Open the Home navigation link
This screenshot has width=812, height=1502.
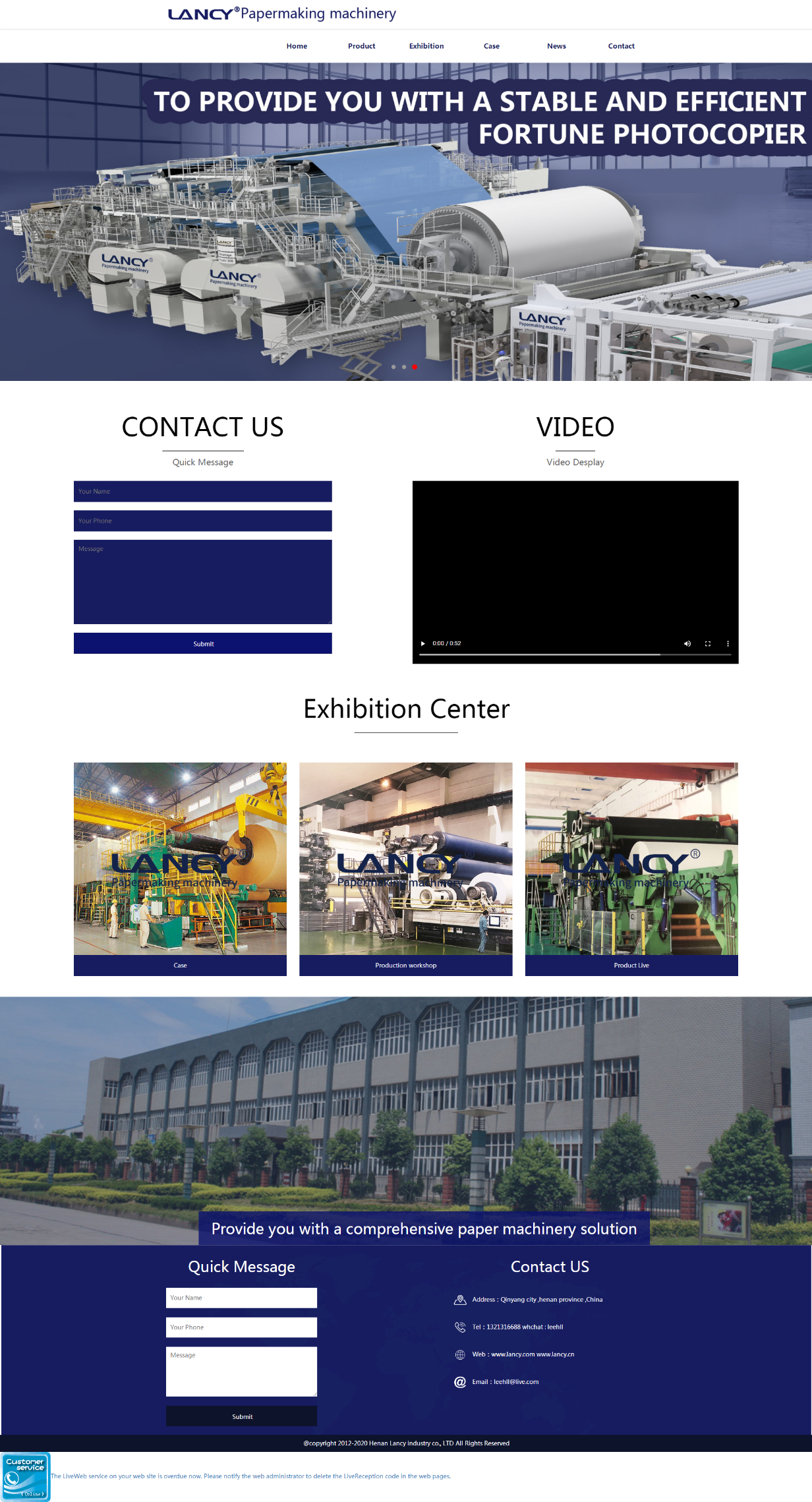pos(297,46)
